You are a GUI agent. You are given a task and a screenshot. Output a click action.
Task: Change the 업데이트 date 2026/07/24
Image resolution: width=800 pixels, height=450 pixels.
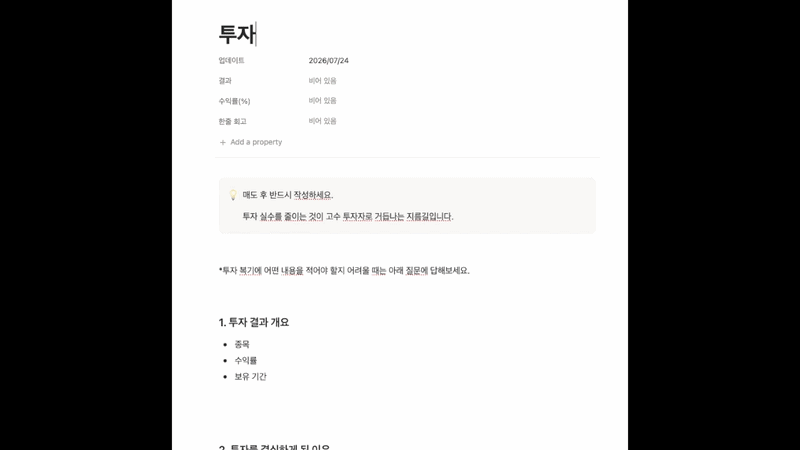329,61
